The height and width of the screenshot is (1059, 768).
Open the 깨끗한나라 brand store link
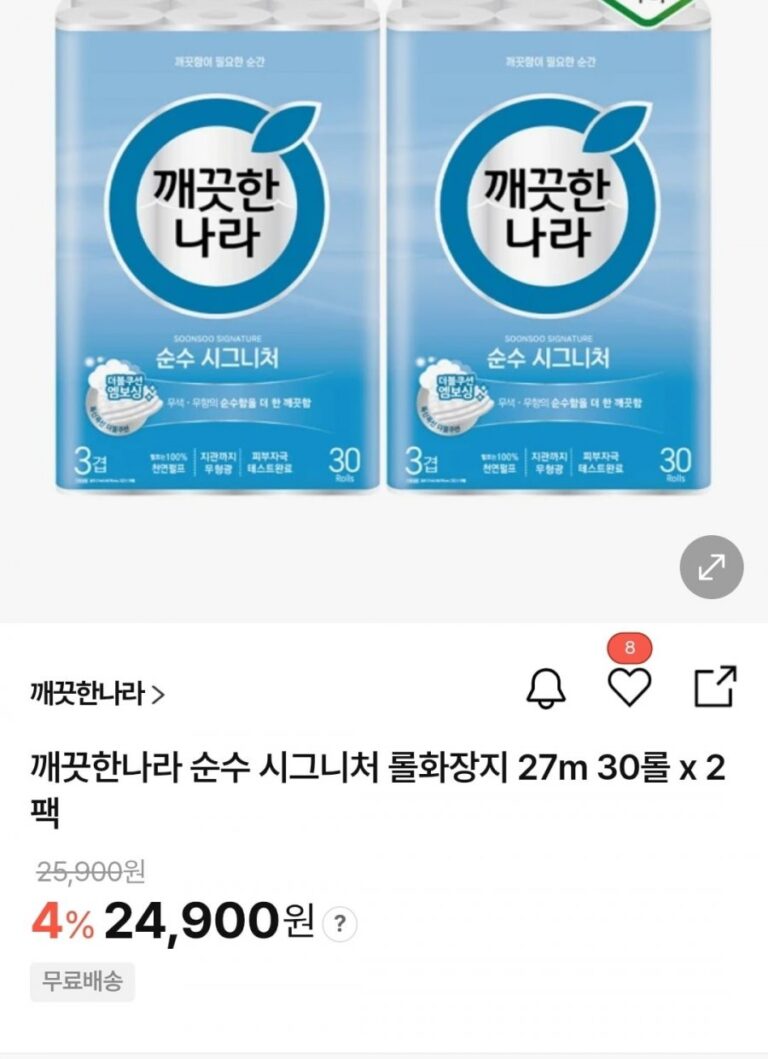pos(97,692)
